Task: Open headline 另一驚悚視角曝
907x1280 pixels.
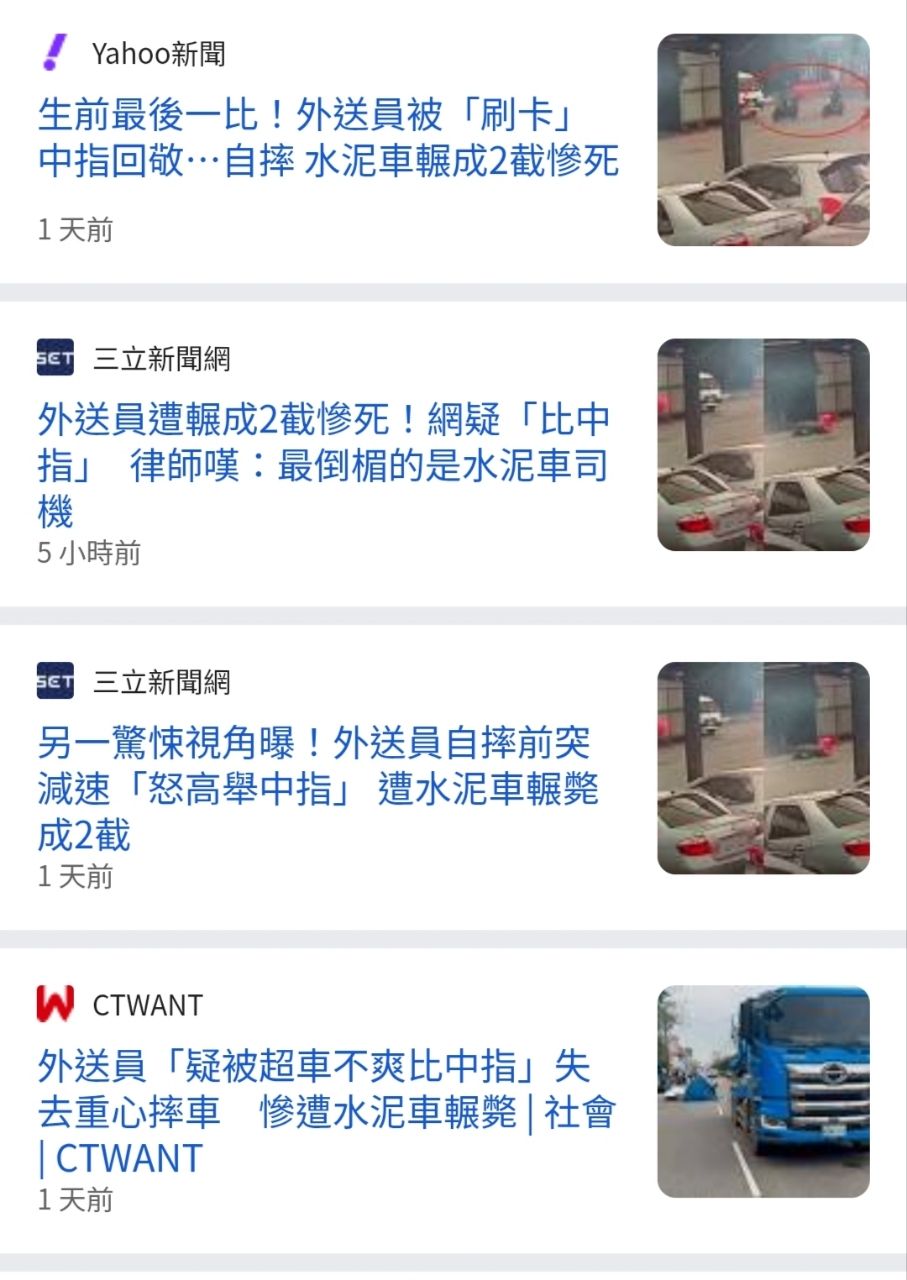Action: coord(318,788)
